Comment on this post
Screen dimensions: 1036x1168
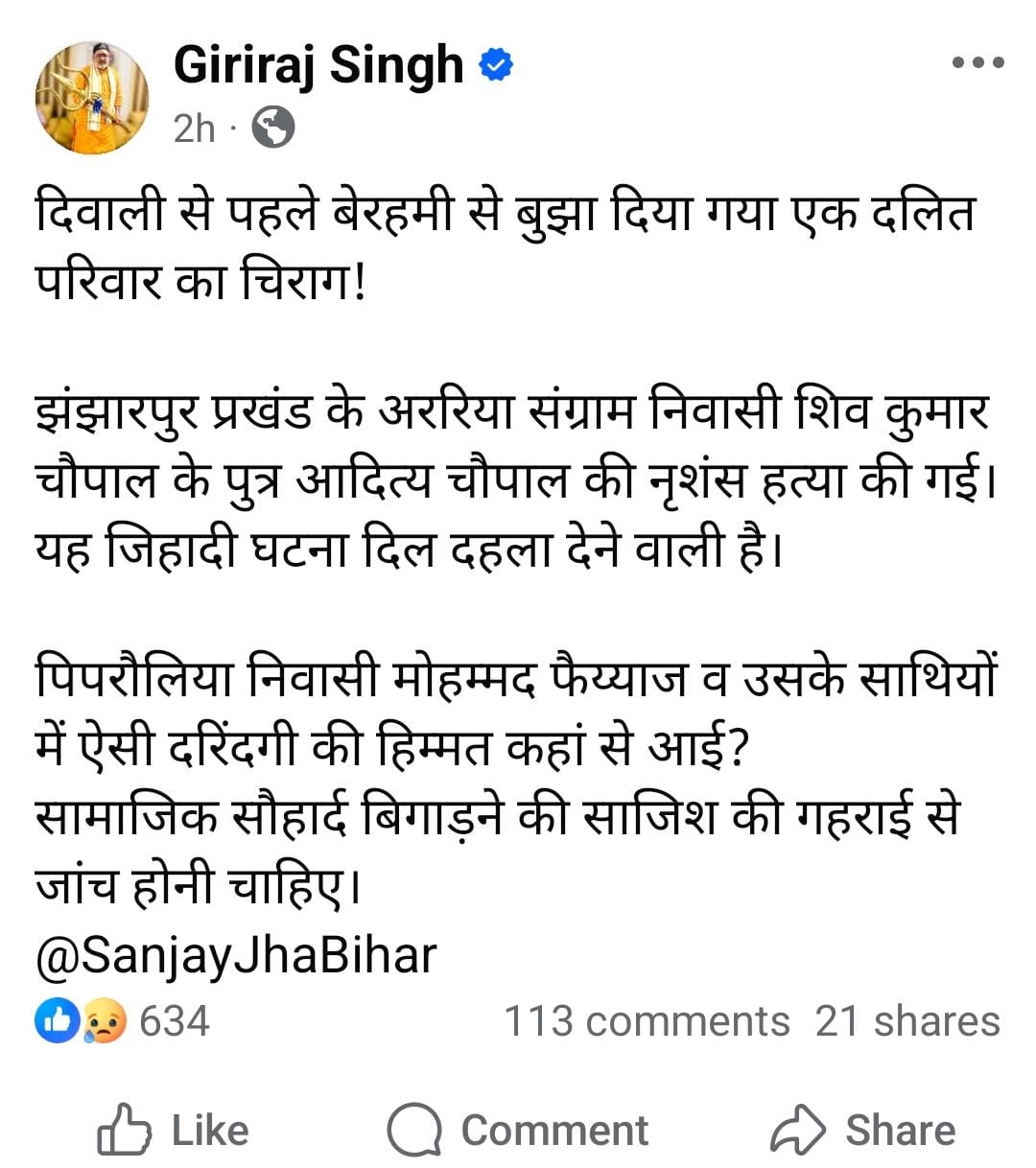pos(518,1131)
